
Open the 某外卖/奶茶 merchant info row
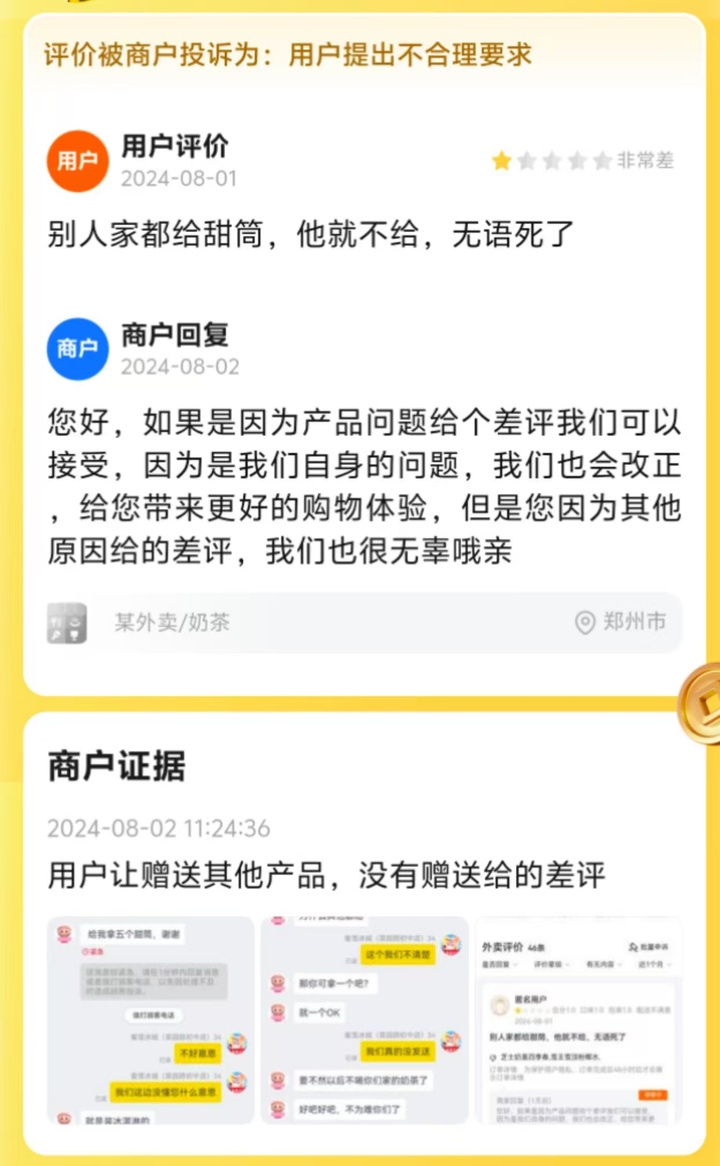[x=364, y=623]
